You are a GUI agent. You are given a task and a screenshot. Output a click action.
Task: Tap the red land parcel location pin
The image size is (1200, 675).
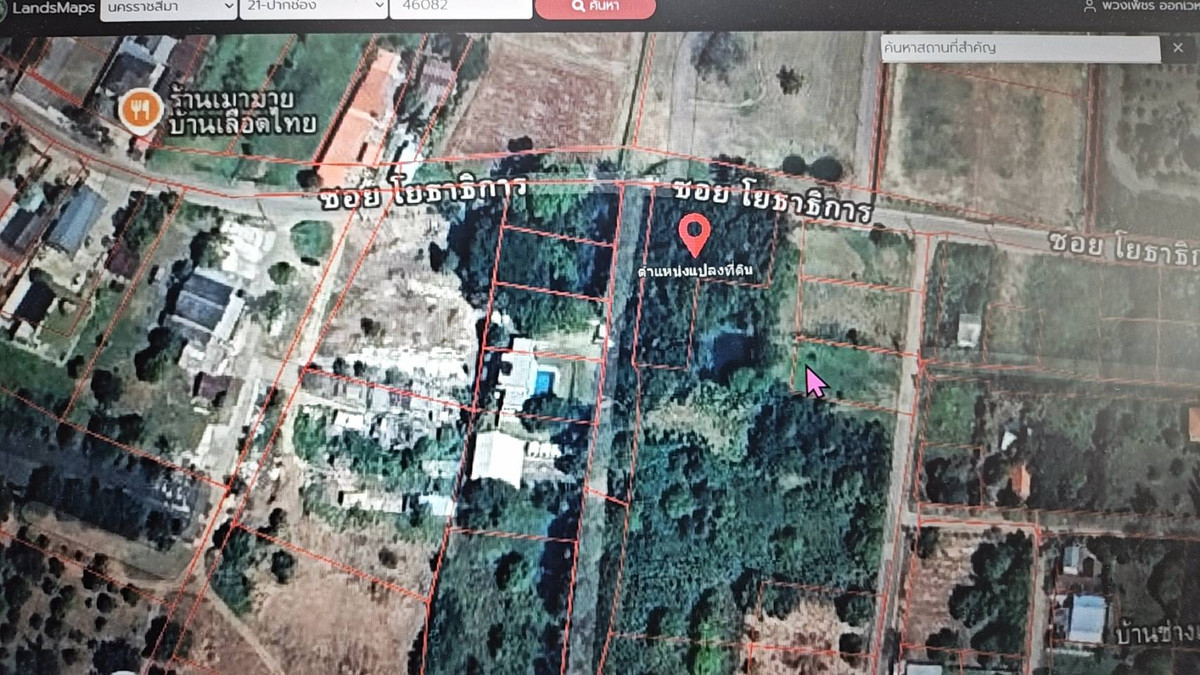point(694,236)
